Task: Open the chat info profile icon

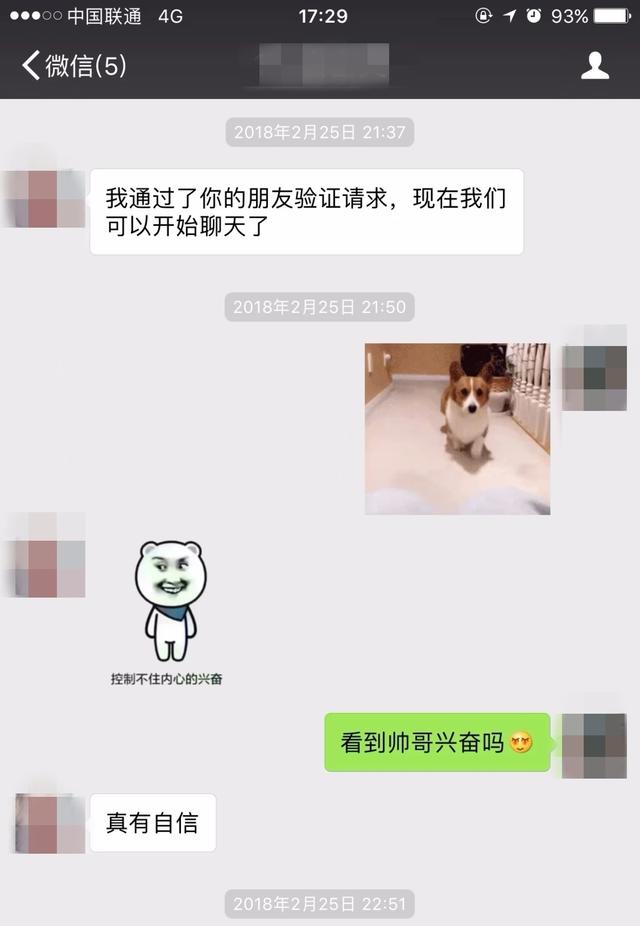Action: [x=595, y=66]
